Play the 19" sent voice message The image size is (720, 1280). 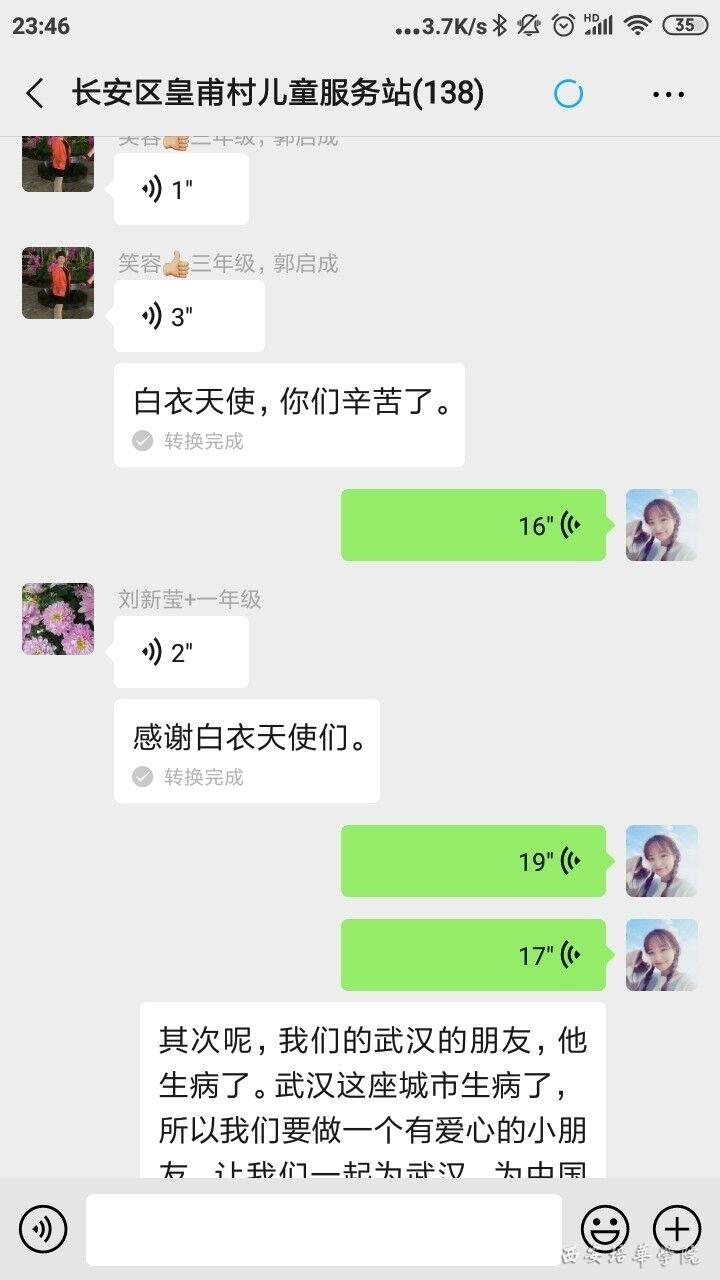pos(473,861)
